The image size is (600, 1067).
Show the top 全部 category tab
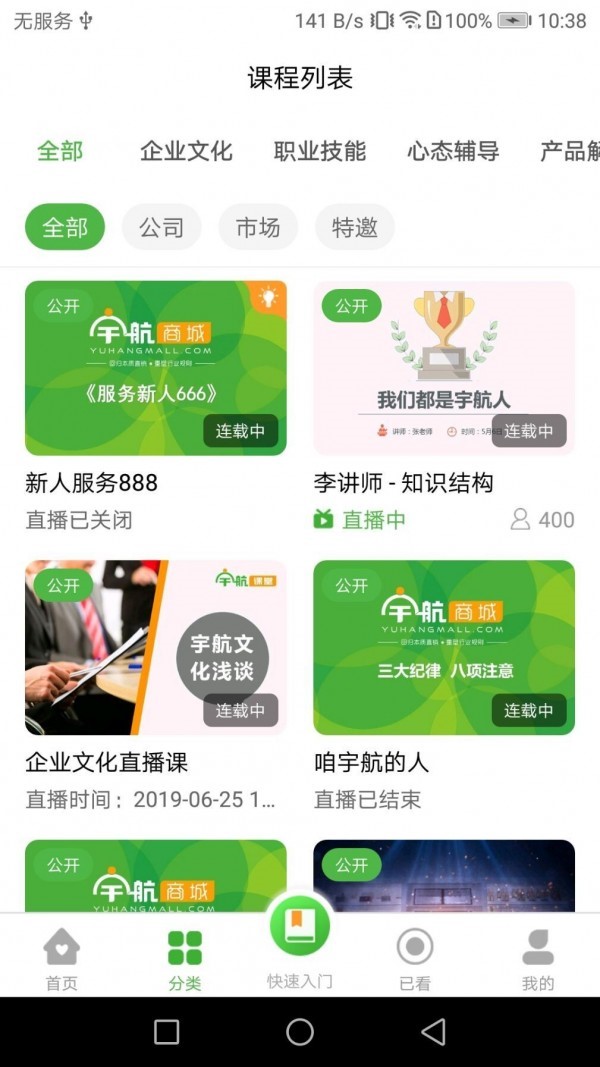click(60, 151)
